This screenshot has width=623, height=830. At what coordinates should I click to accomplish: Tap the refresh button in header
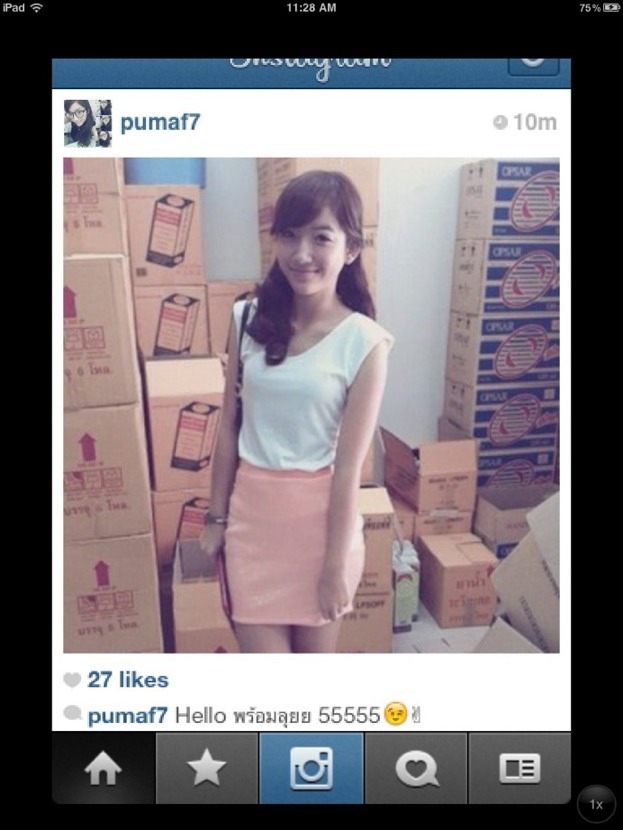pyautogui.click(x=533, y=60)
